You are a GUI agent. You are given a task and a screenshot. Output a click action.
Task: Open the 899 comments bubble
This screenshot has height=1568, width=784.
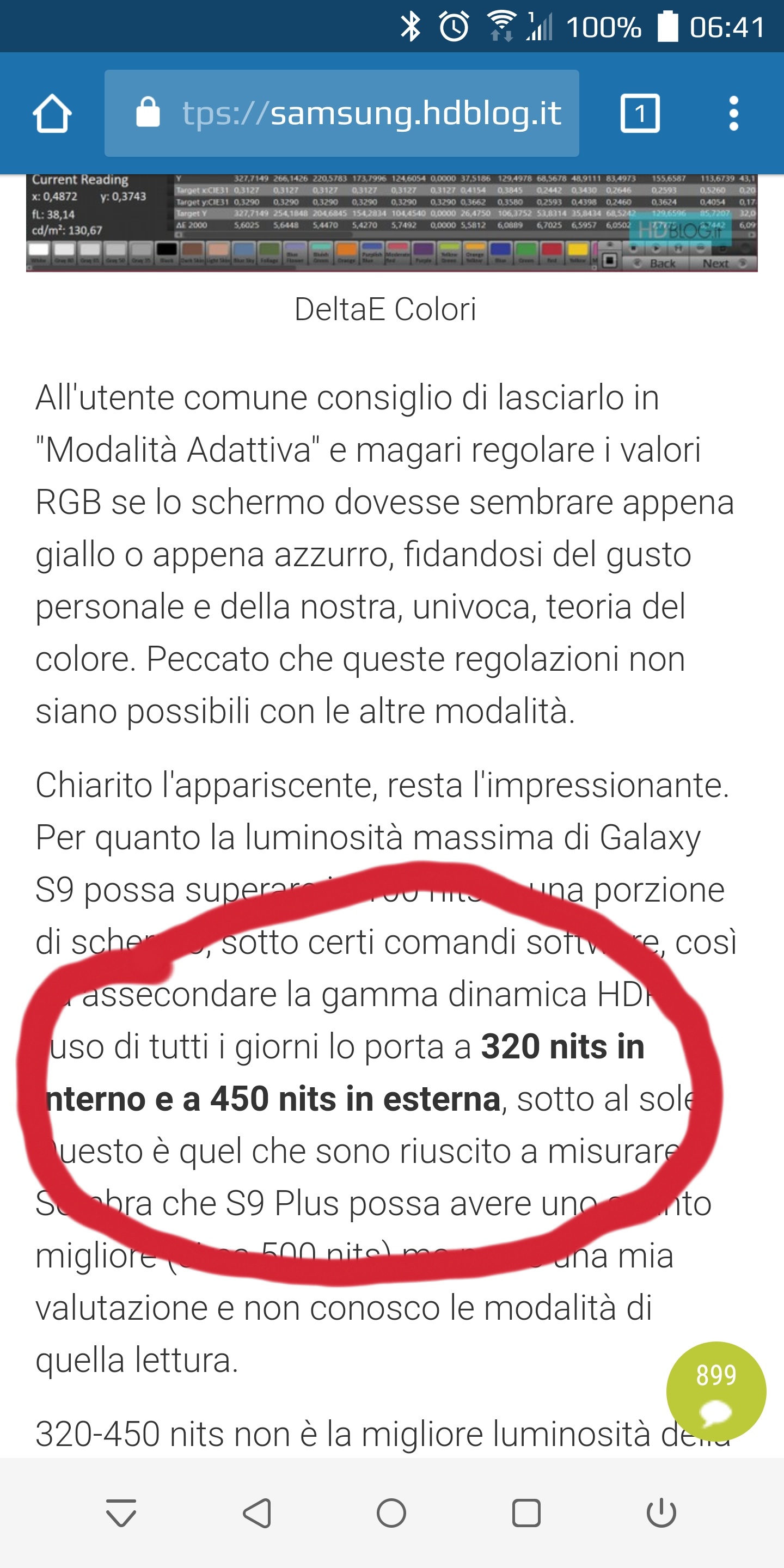716,1392
